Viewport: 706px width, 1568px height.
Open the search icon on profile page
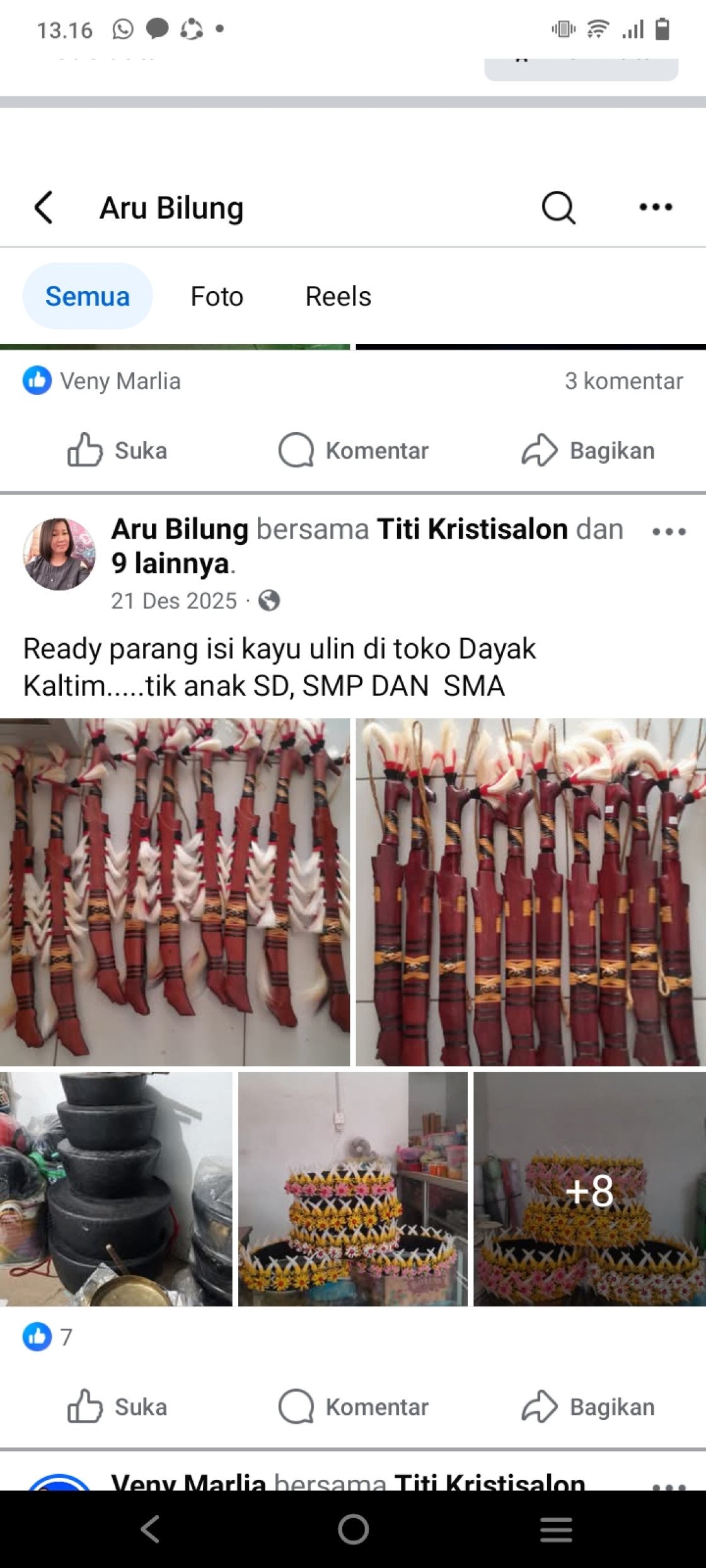pyautogui.click(x=557, y=206)
